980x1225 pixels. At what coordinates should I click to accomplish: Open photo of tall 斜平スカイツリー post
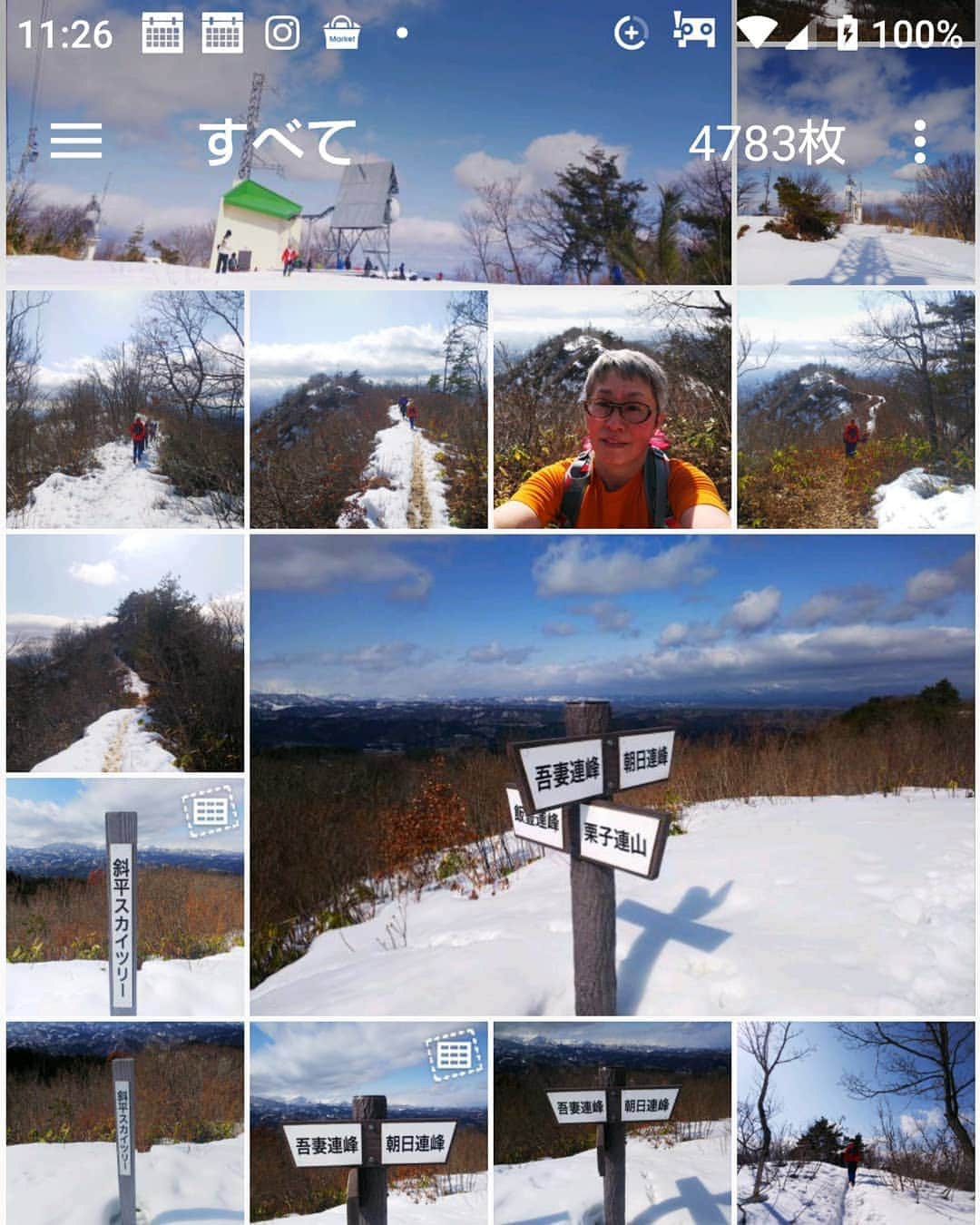124,898
